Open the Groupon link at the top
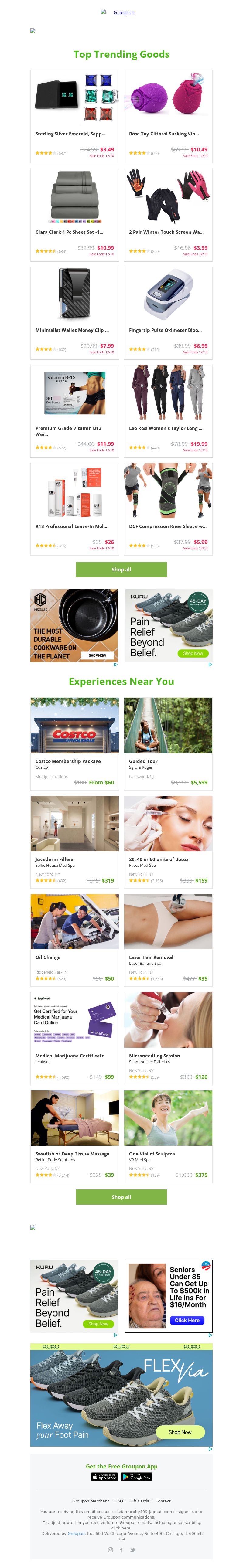This screenshot has width=243, height=1568. click(124, 12)
